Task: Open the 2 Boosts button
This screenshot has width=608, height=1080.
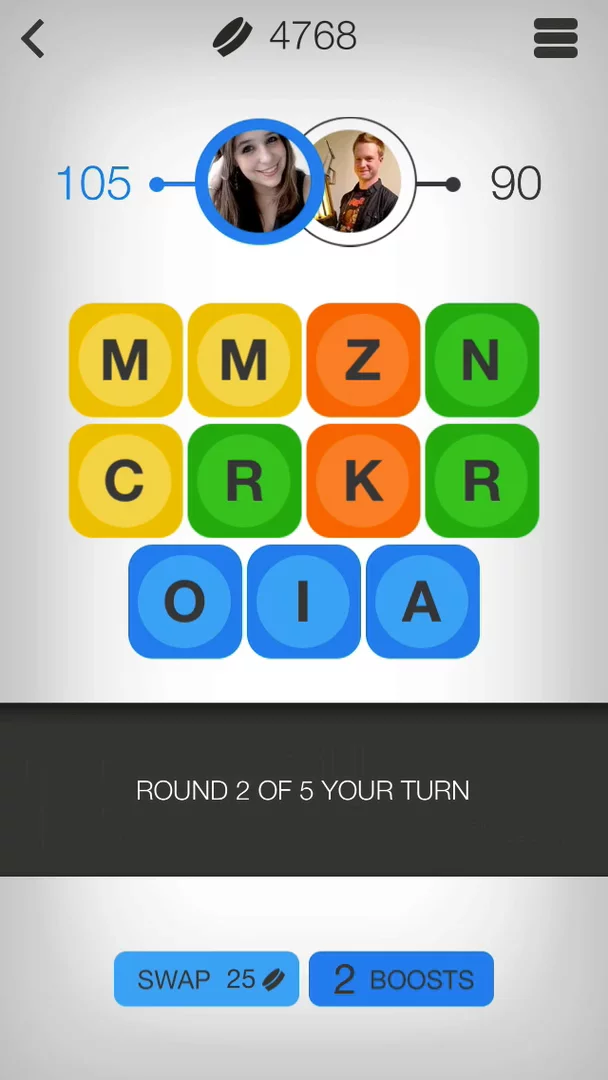Action: pyautogui.click(x=401, y=979)
